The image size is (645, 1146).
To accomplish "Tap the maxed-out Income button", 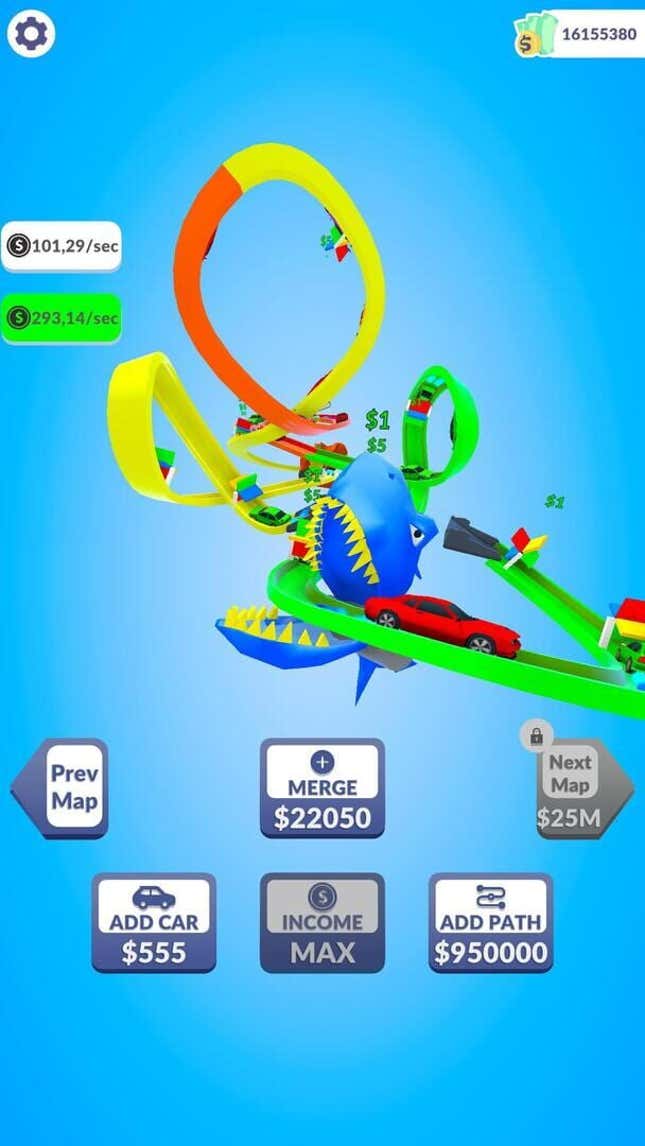I will pos(322,922).
